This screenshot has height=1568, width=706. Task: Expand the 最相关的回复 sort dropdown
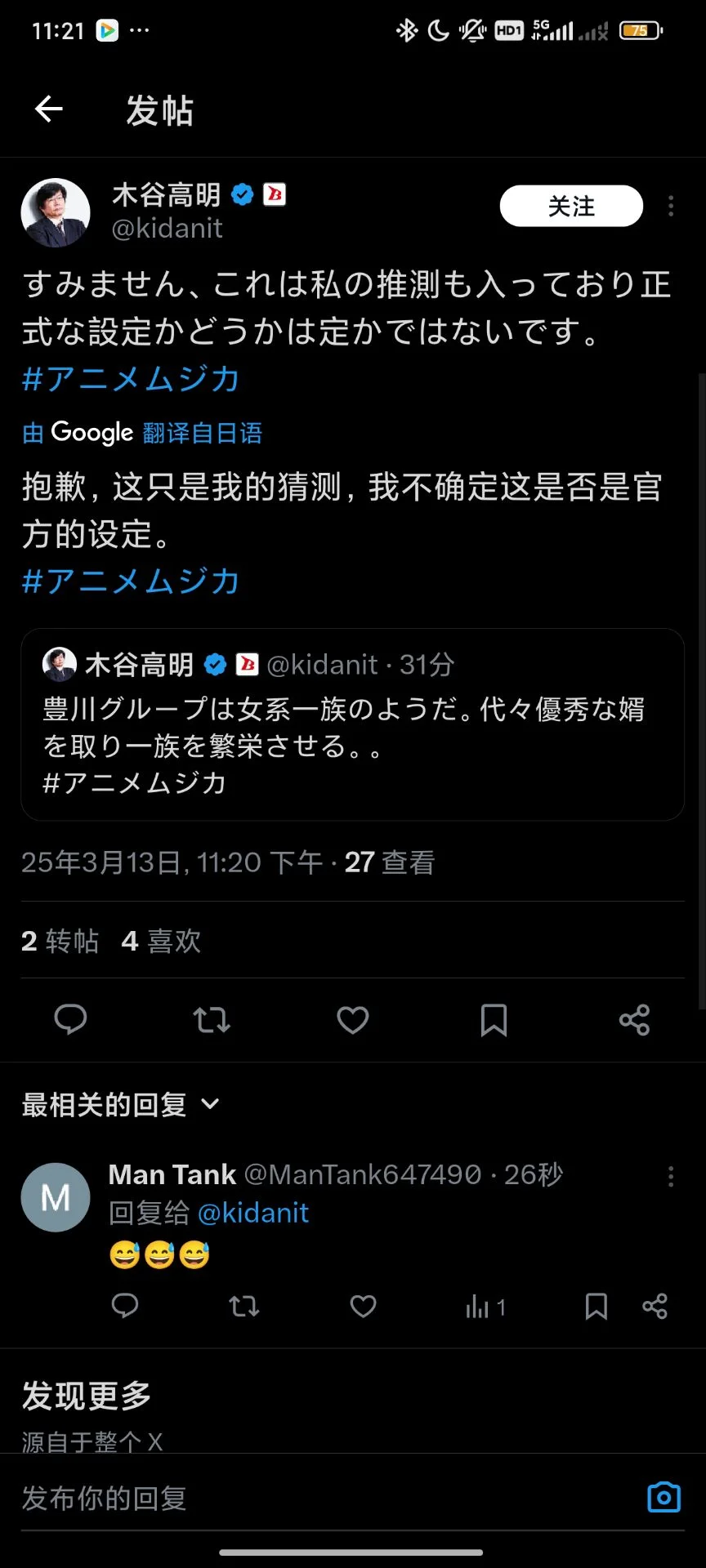(x=121, y=1104)
